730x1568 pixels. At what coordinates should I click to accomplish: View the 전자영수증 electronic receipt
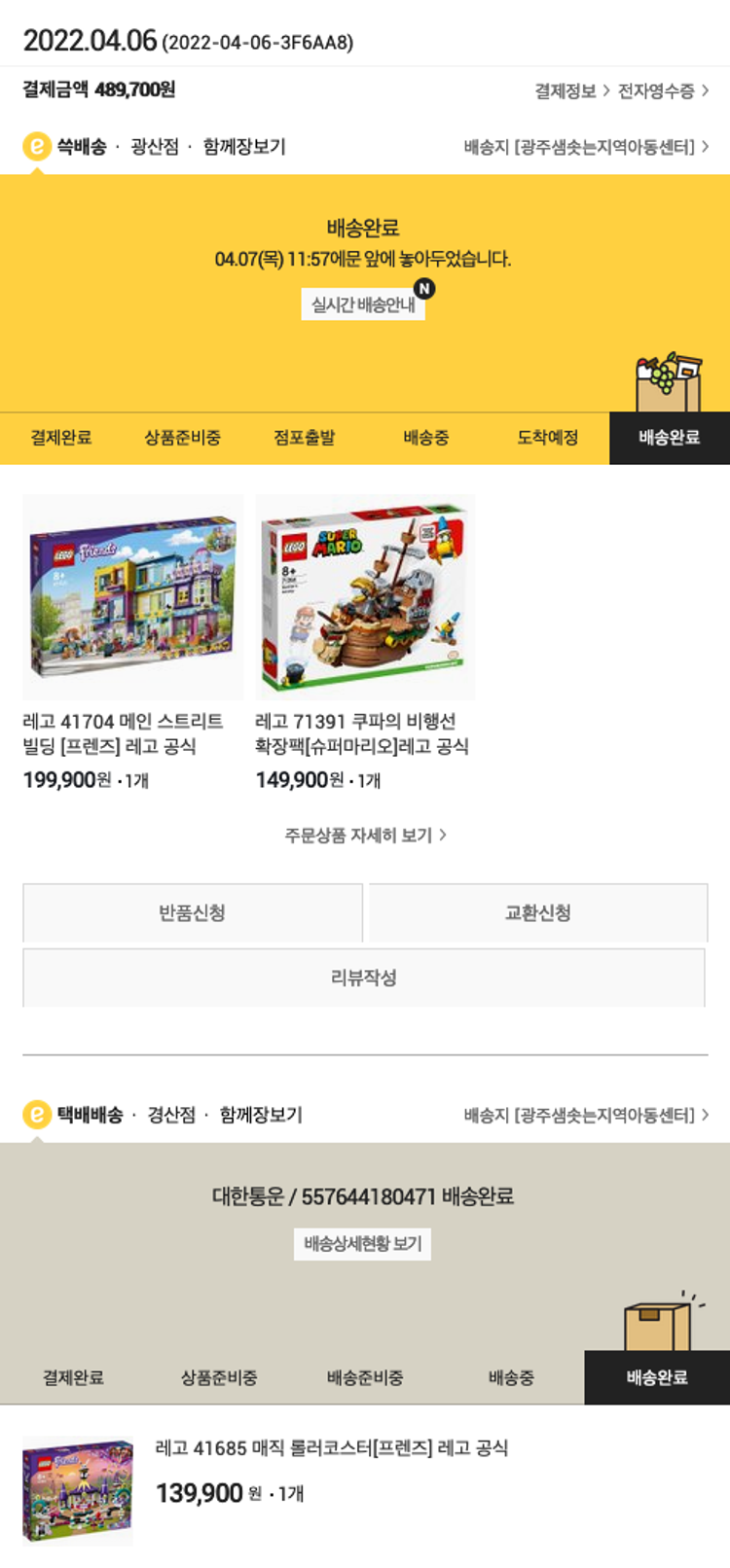[x=662, y=90]
